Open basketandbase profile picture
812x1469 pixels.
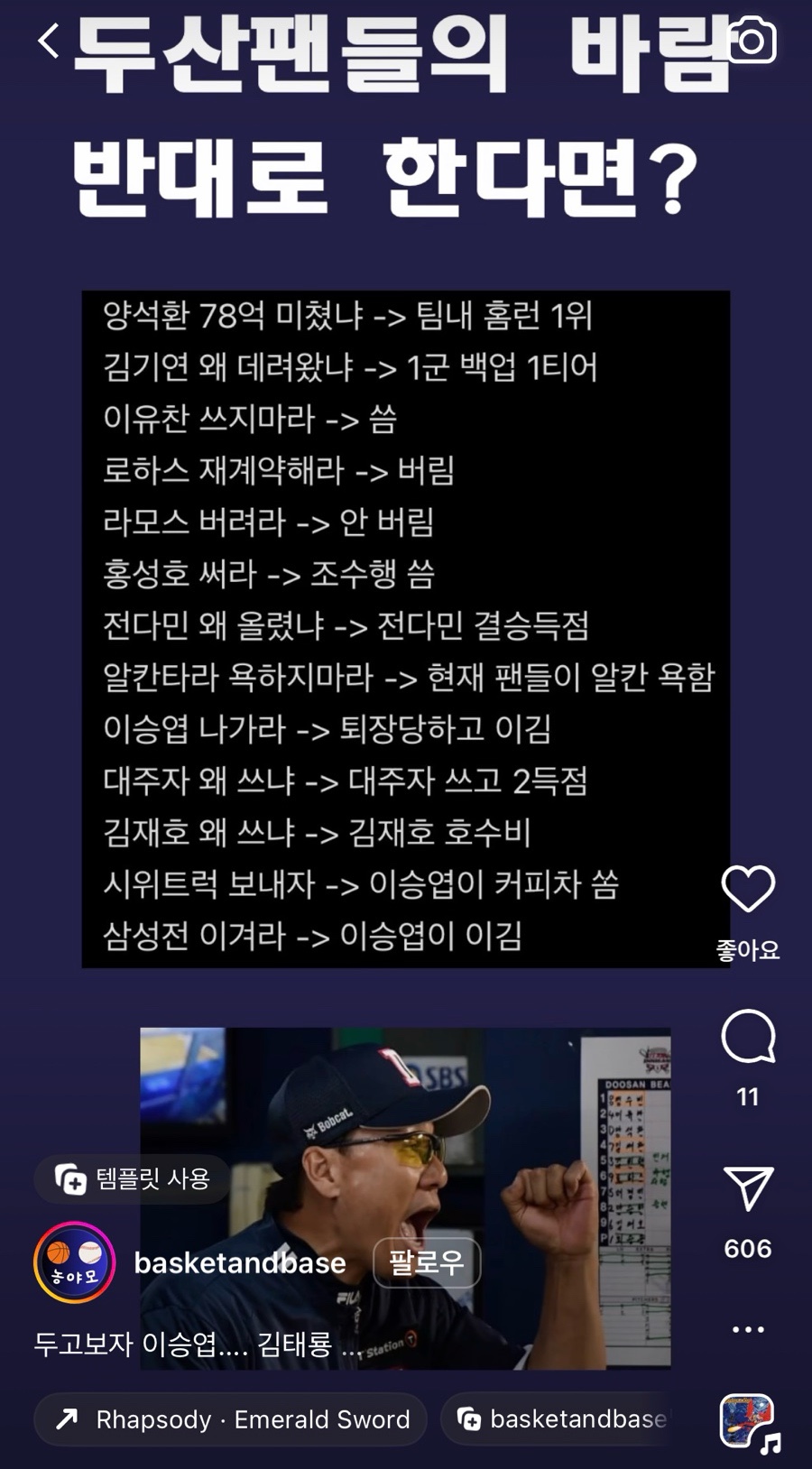[x=74, y=1262]
